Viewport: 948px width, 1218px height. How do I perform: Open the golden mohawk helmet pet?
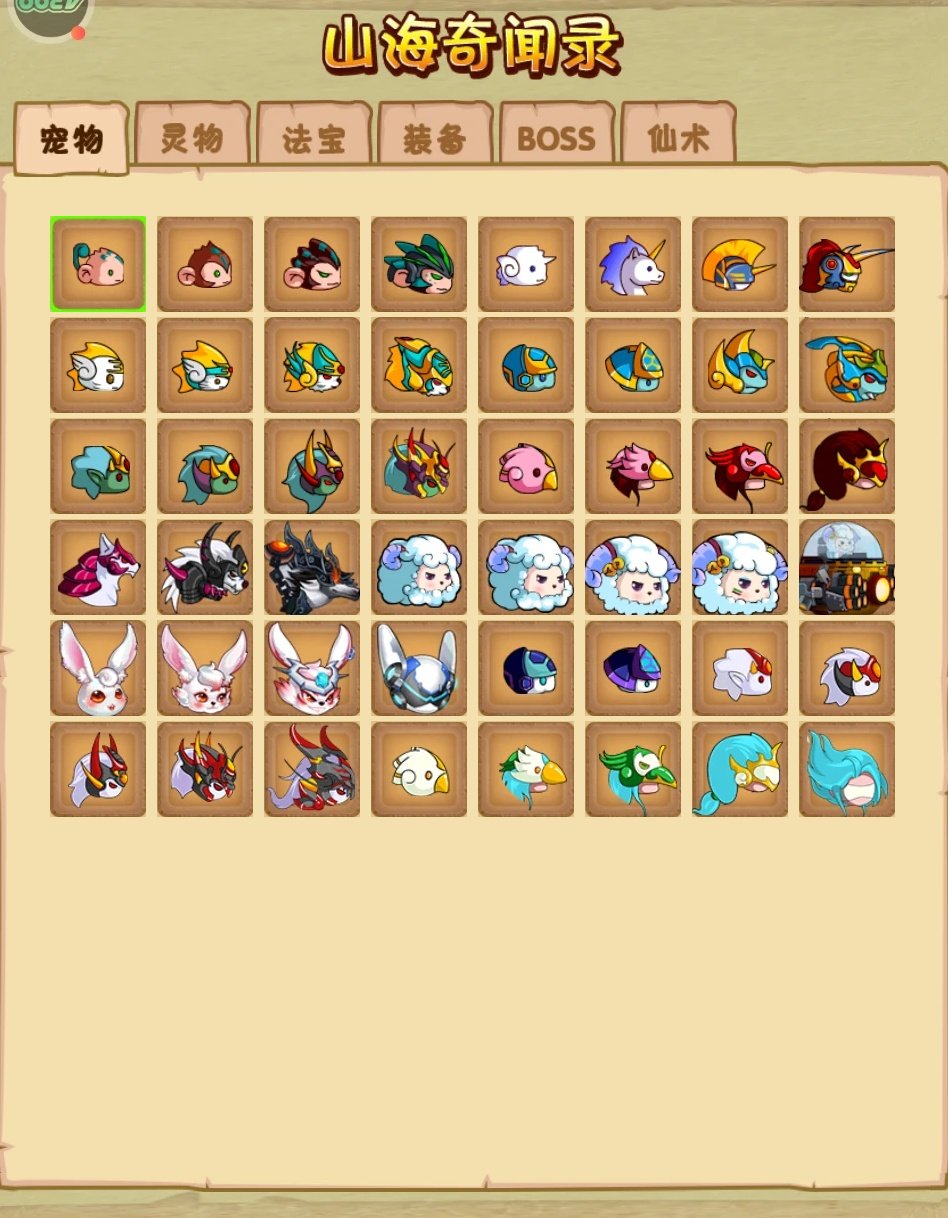[x=739, y=264]
